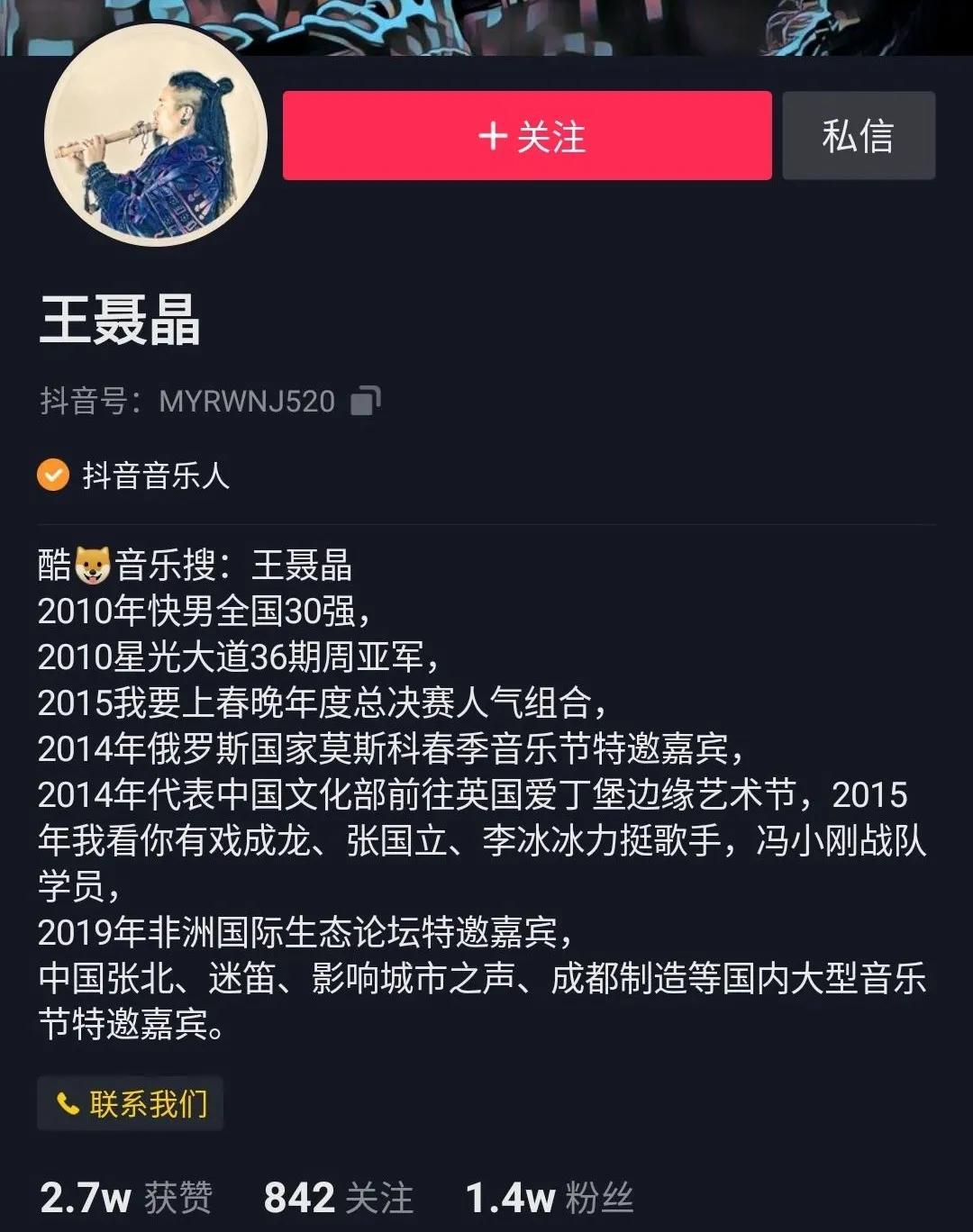
Task: Click the plus icon on the follow button
Action: [x=492, y=136]
